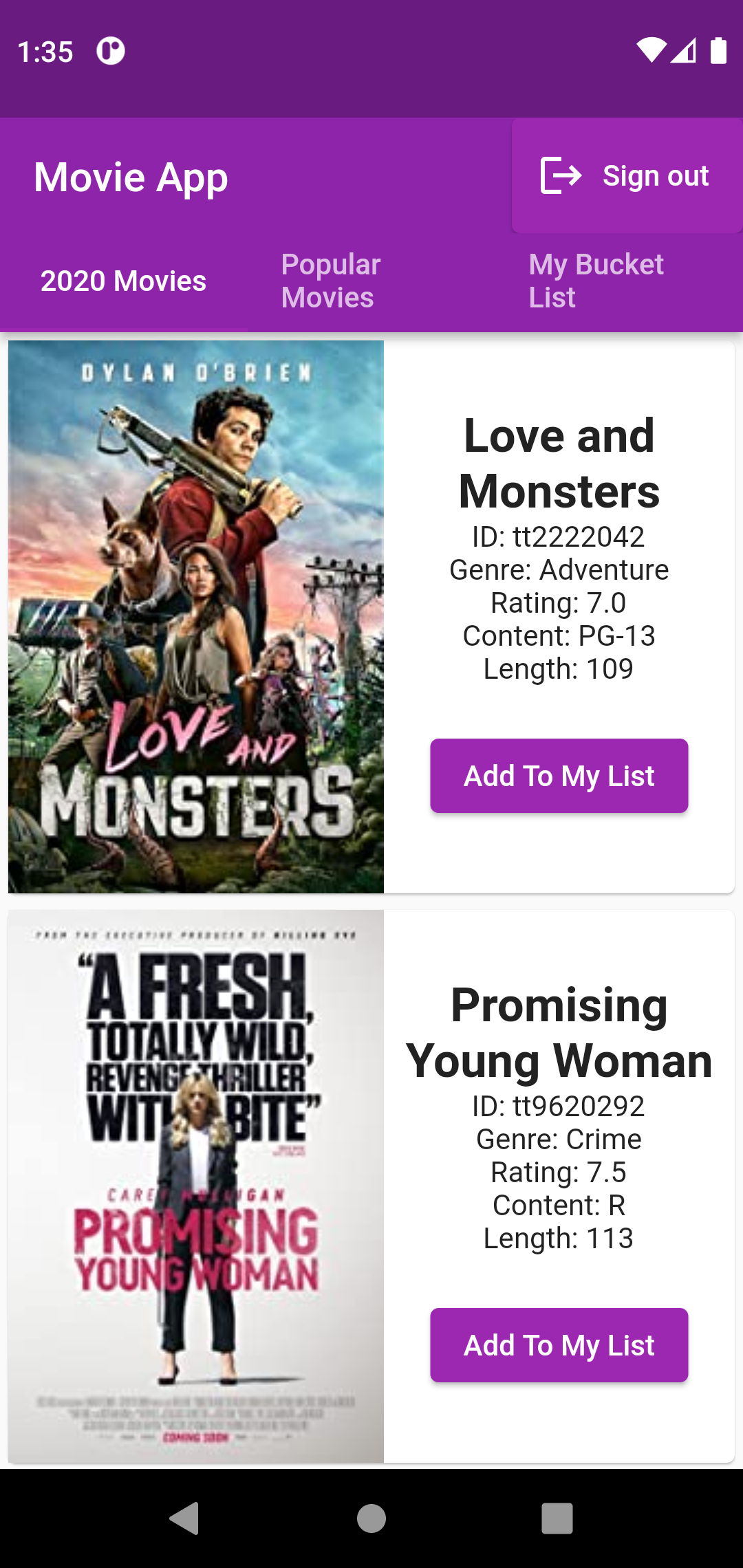Add Love and Monsters to my list
Image resolution: width=743 pixels, height=1568 pixels.
tap(559, 776)
